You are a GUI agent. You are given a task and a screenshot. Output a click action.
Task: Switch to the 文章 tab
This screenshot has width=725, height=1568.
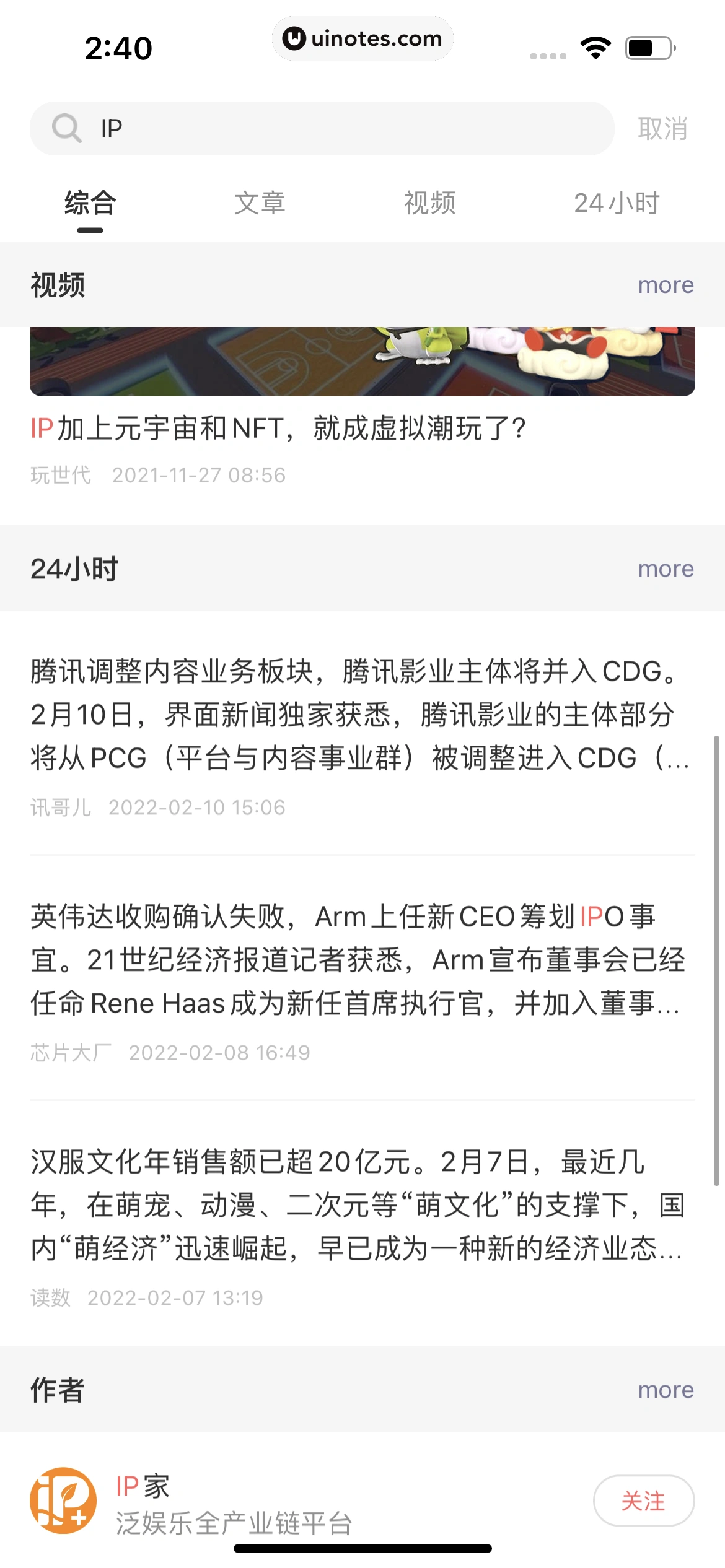[260, 203]
